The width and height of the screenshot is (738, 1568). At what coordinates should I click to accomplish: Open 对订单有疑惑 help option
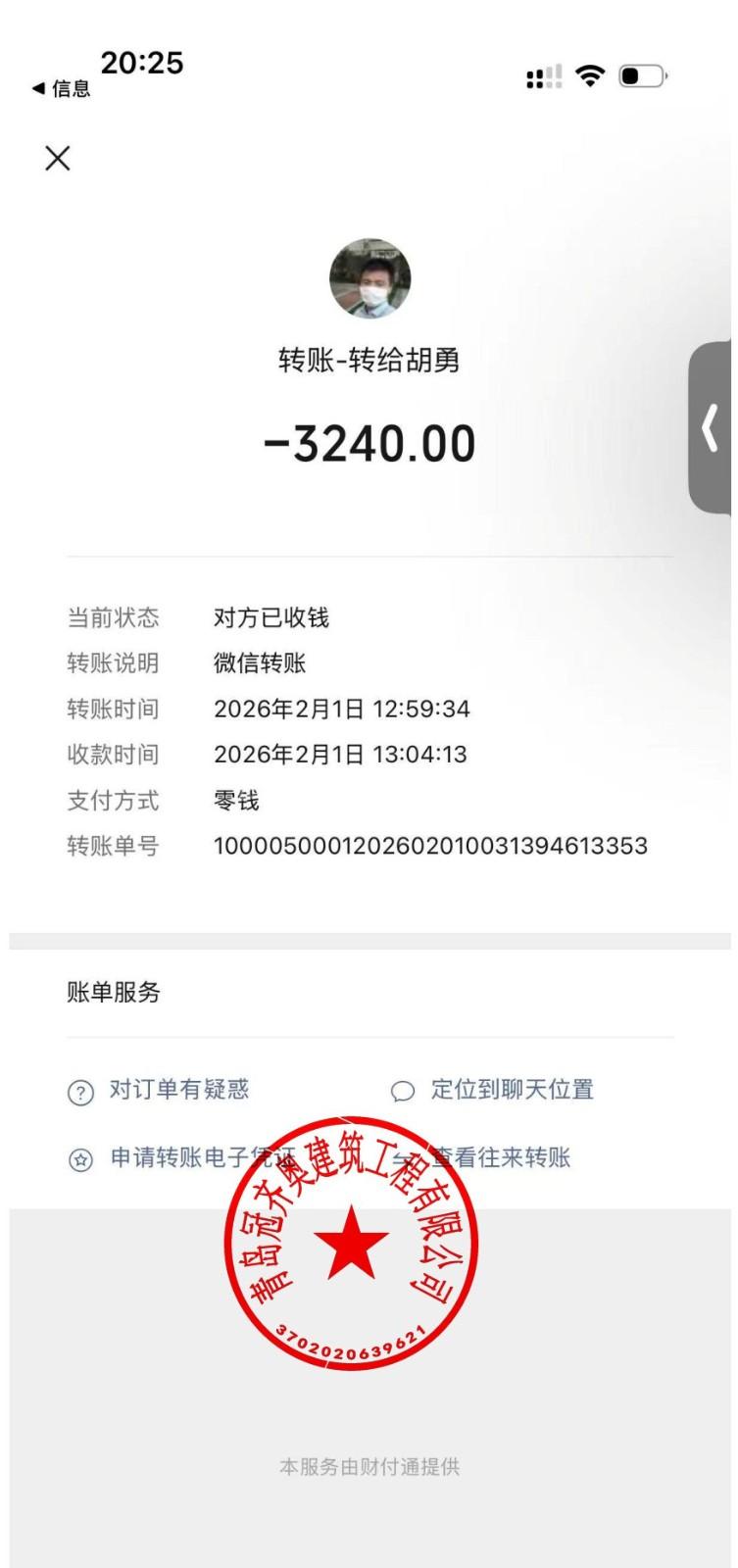177,1090
